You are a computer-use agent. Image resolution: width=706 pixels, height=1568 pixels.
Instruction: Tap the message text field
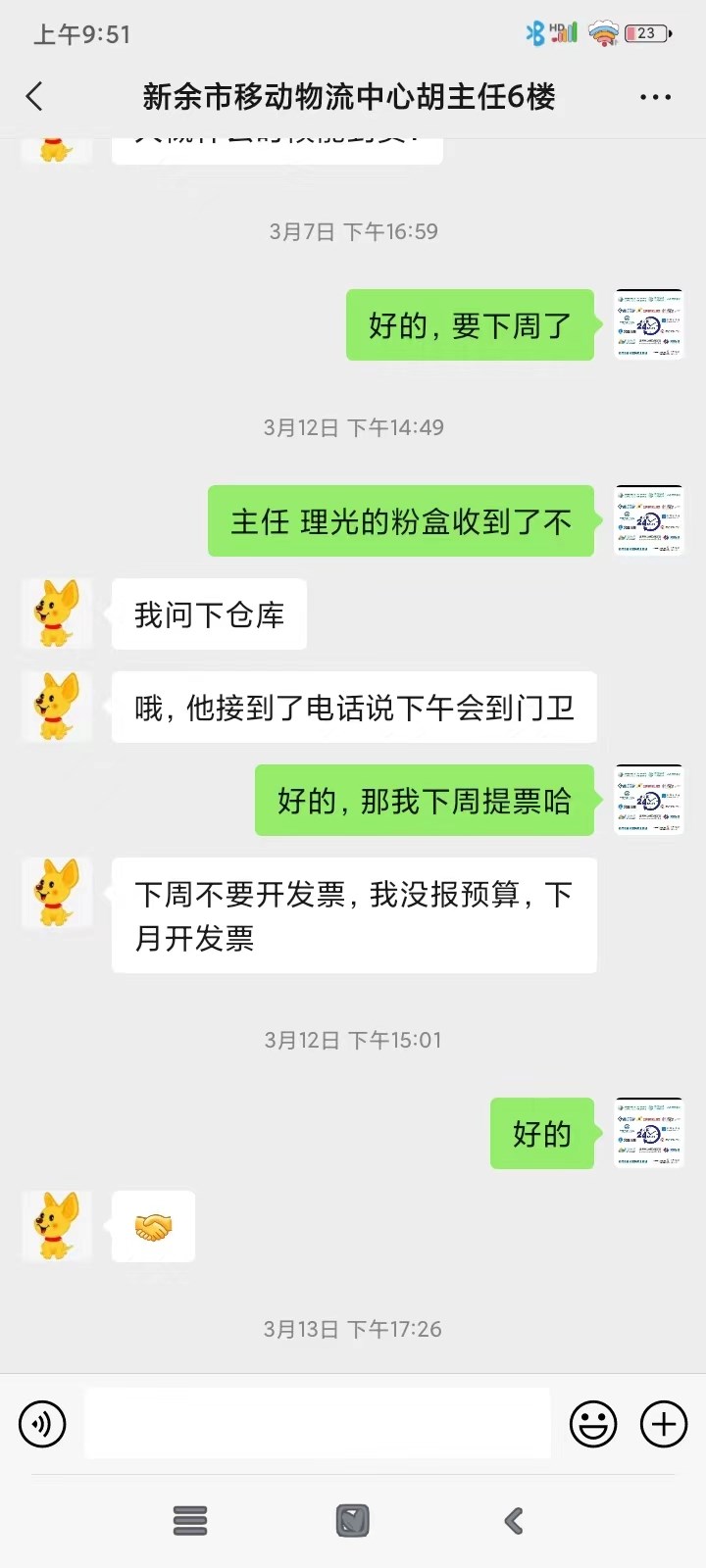pos(317,1423)
